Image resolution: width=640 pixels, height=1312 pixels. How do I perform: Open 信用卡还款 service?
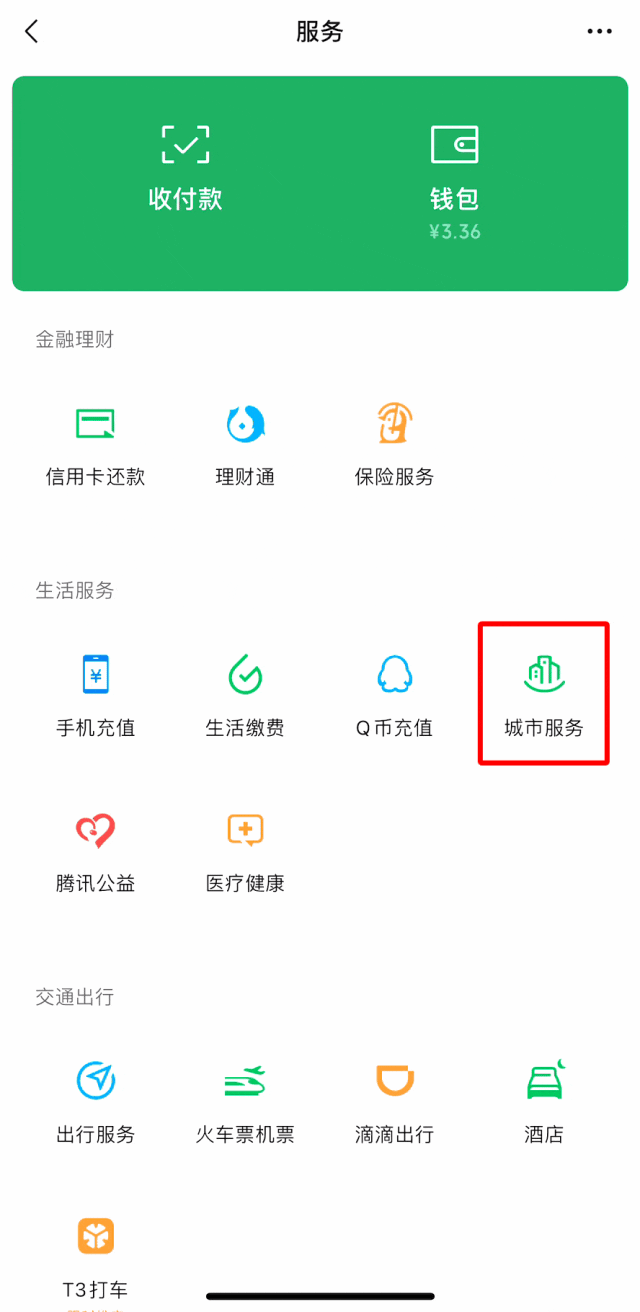95,445
